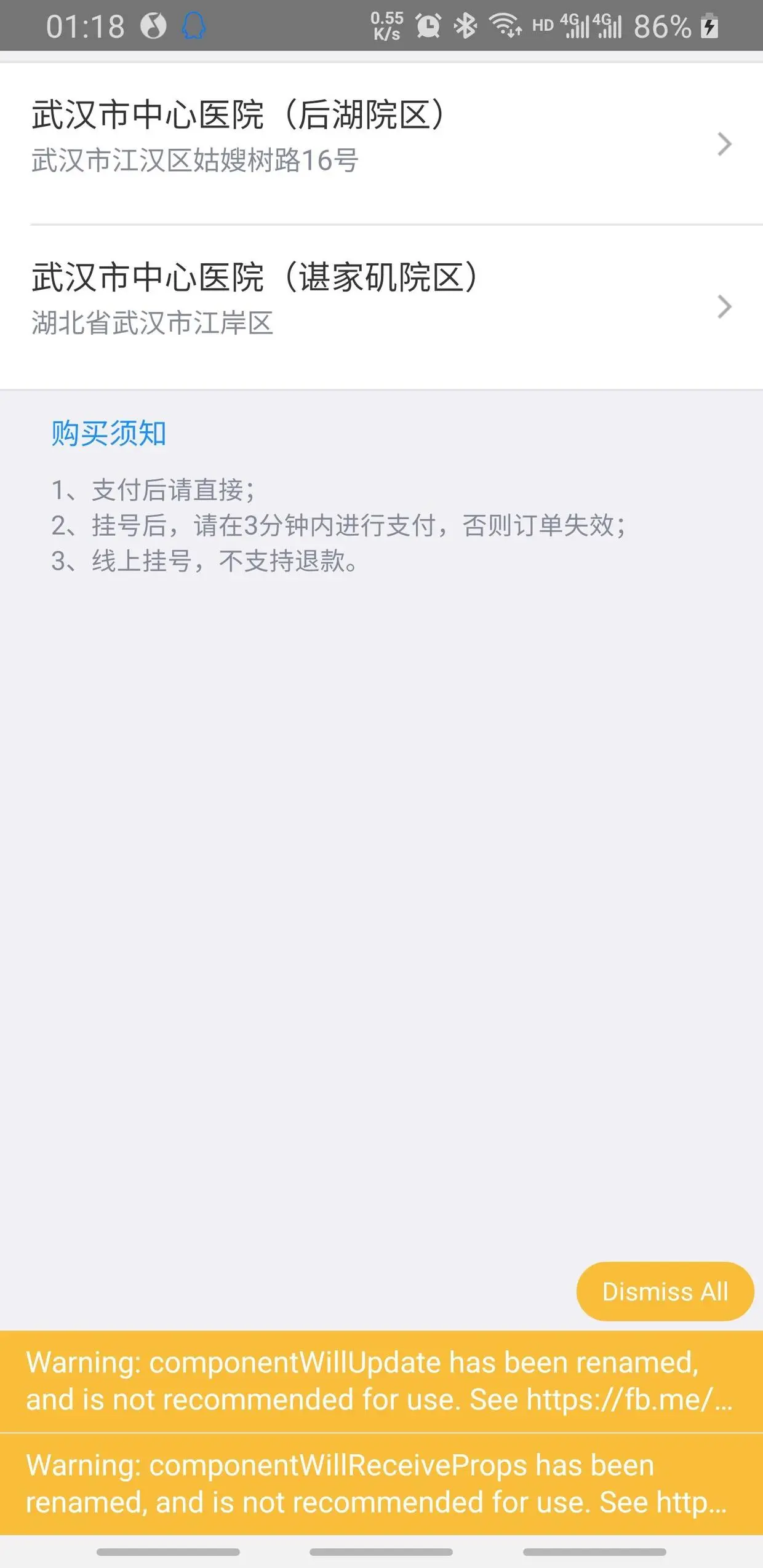763x1568 pixels.
Task: Tap the second 4G signal indicator
Action: (x=609, y=25)
